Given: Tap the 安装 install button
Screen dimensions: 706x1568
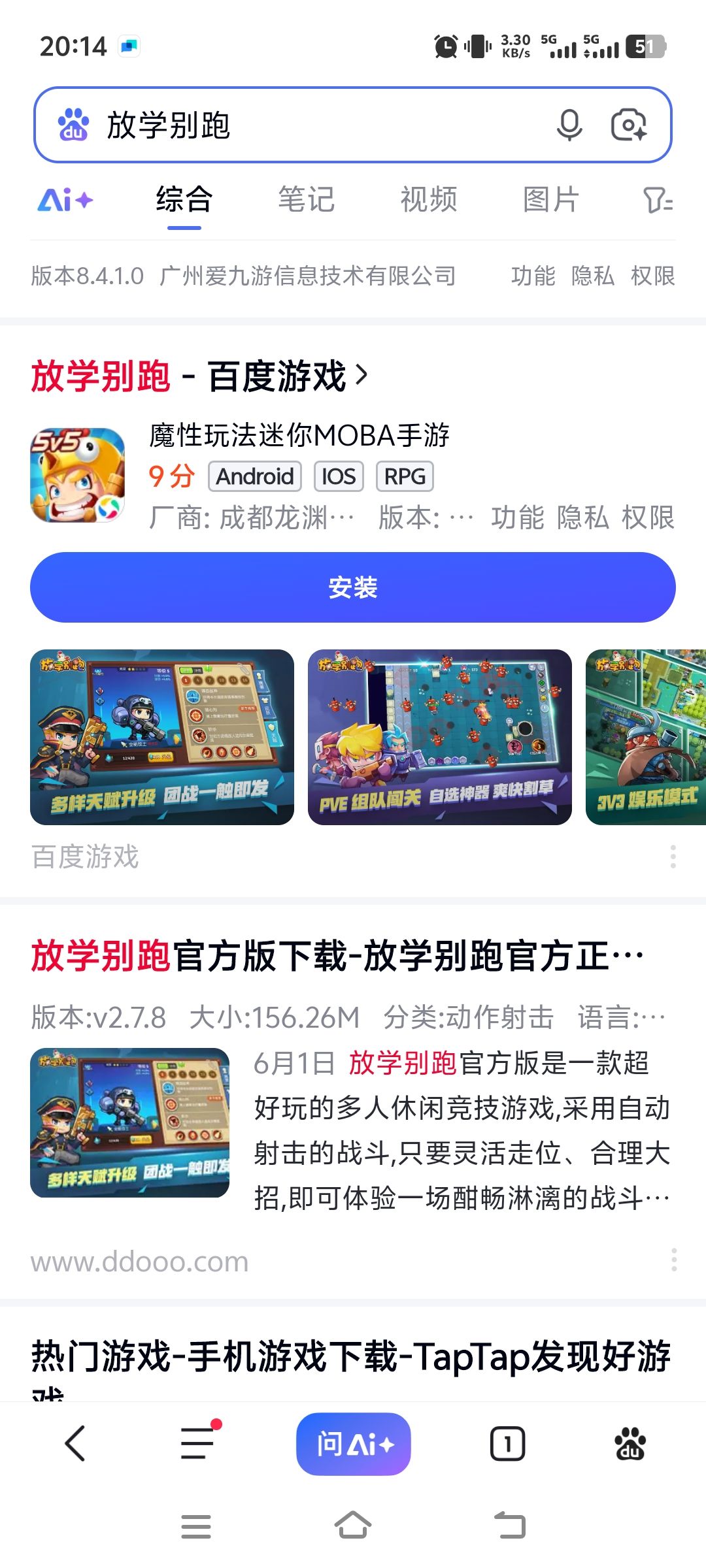Looking at the screenshot, I should point(353,587).
